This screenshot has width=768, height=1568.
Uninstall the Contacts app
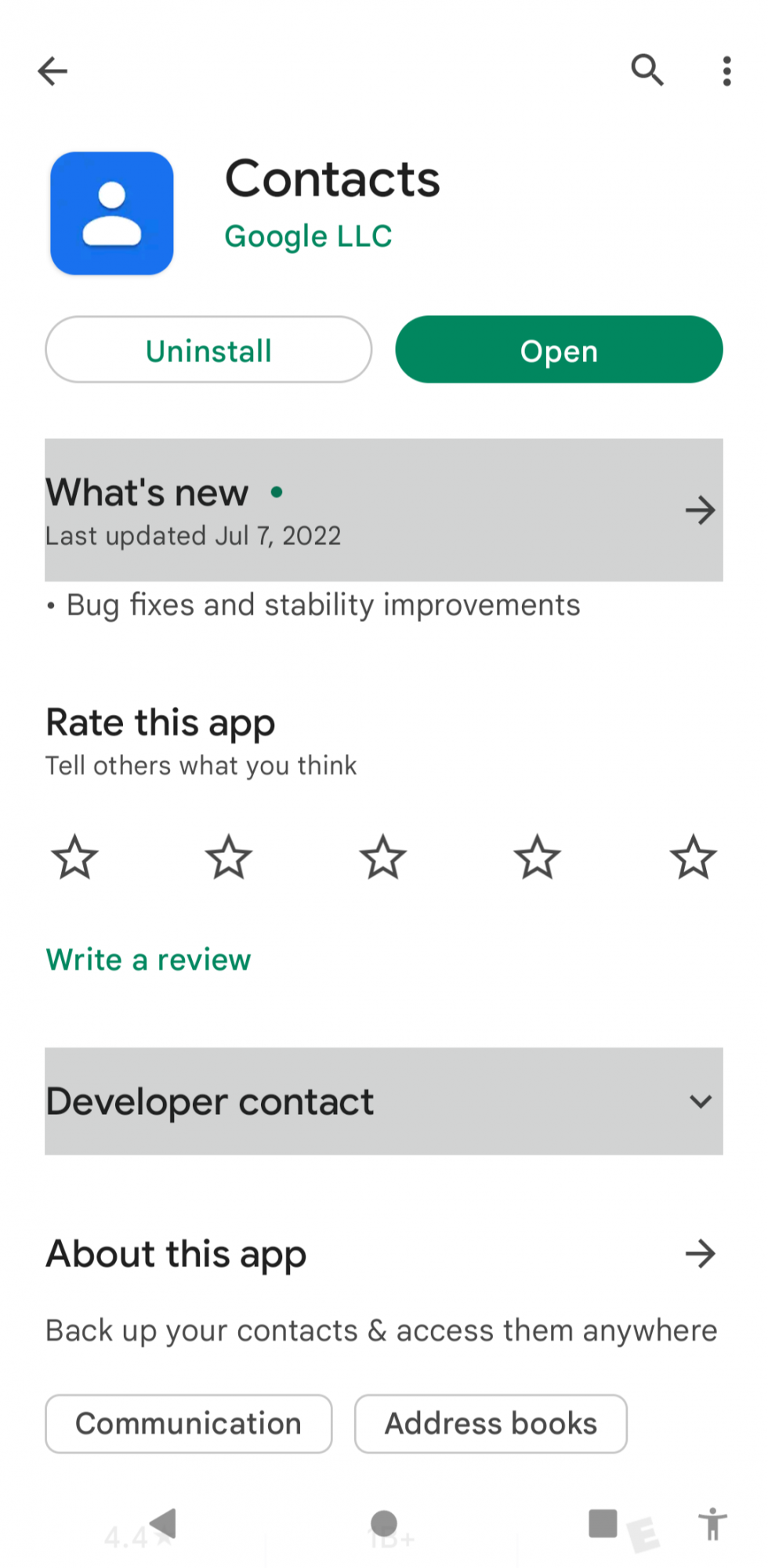(208, 350)
